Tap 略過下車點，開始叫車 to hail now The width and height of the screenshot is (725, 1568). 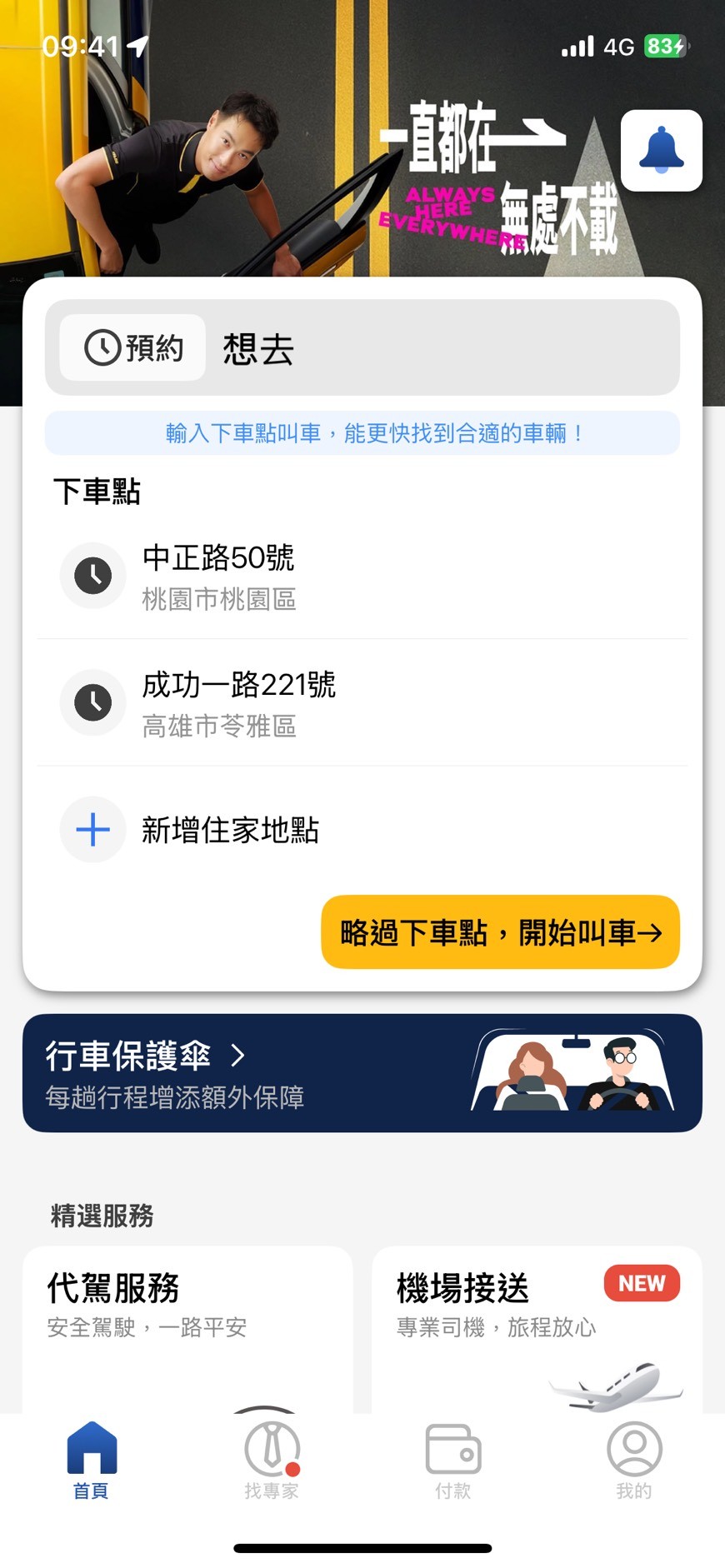(x=500, y=932)
